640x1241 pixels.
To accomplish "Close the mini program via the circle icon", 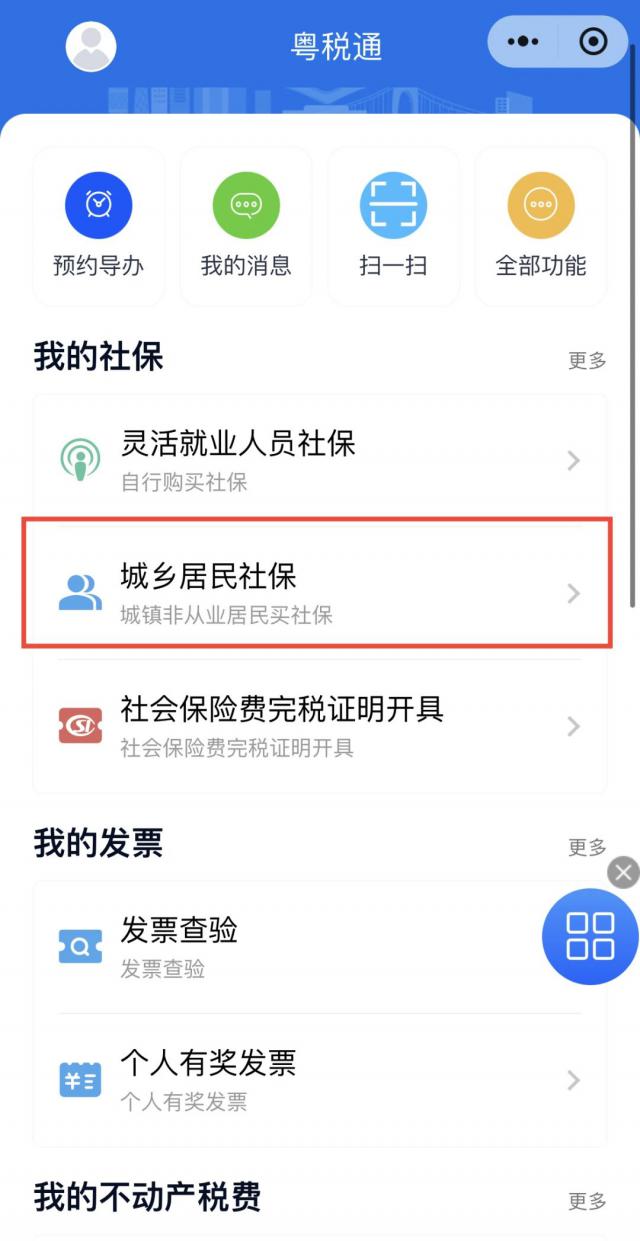I will [x=593, y=42].
